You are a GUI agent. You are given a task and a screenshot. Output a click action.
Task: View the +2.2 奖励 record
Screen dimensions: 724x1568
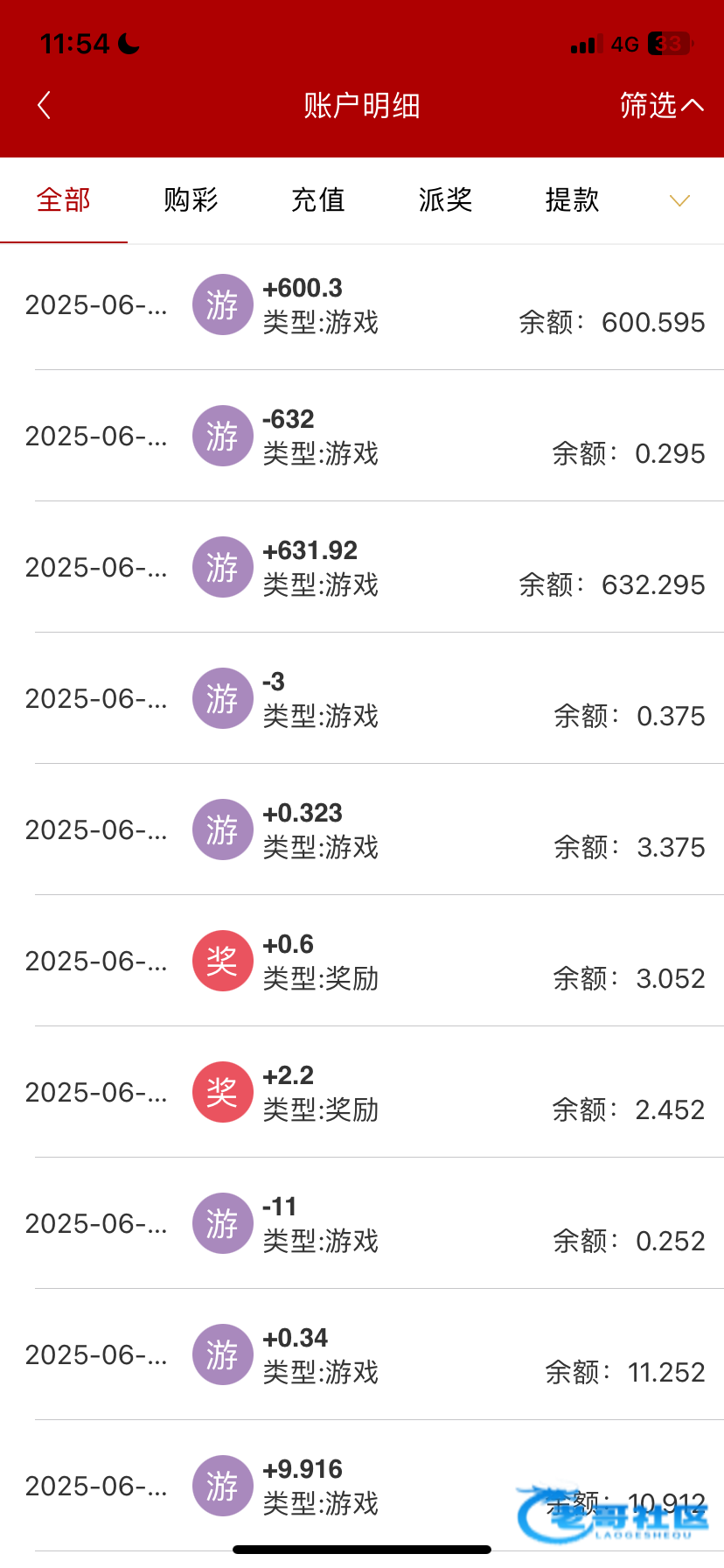click(362, 1093)
